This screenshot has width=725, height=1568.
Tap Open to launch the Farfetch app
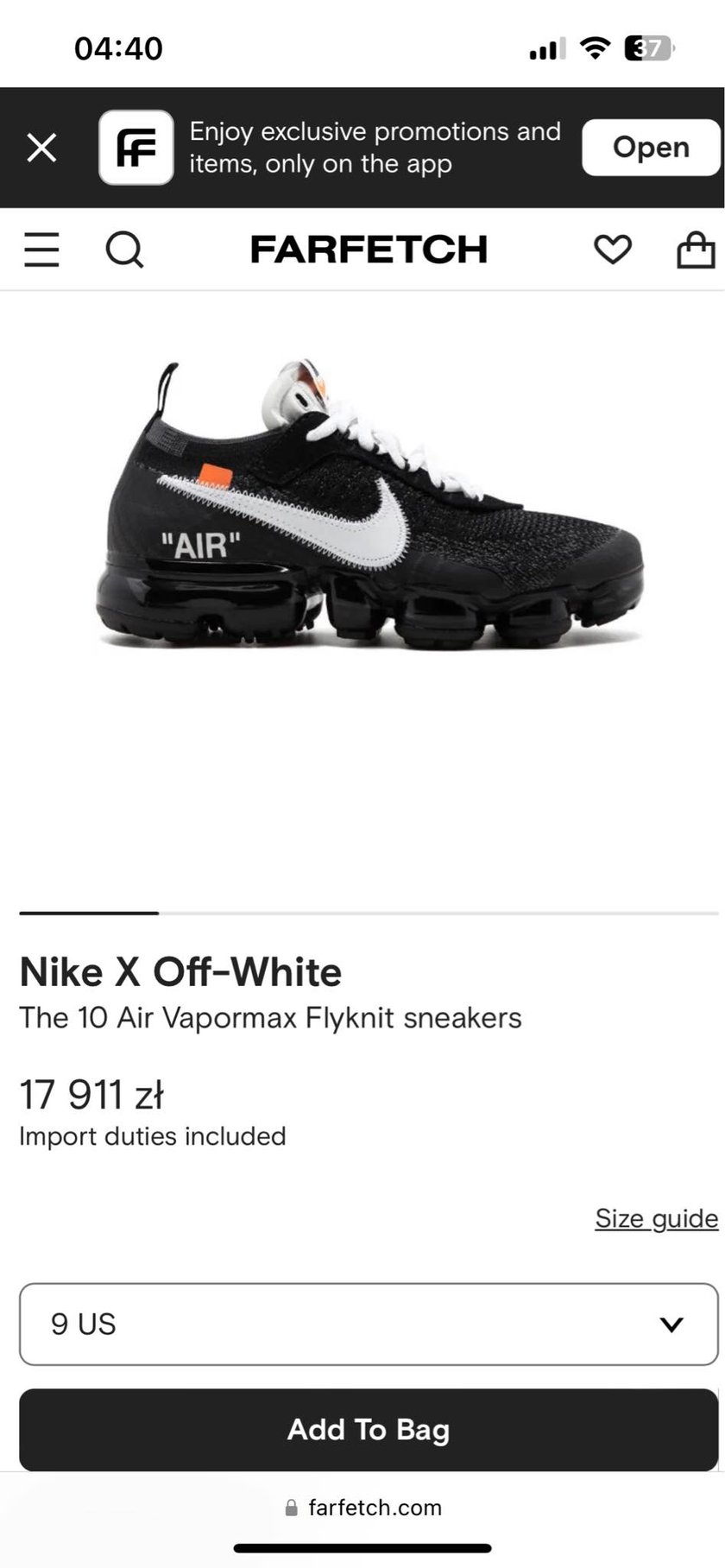(x=650, y=148)
